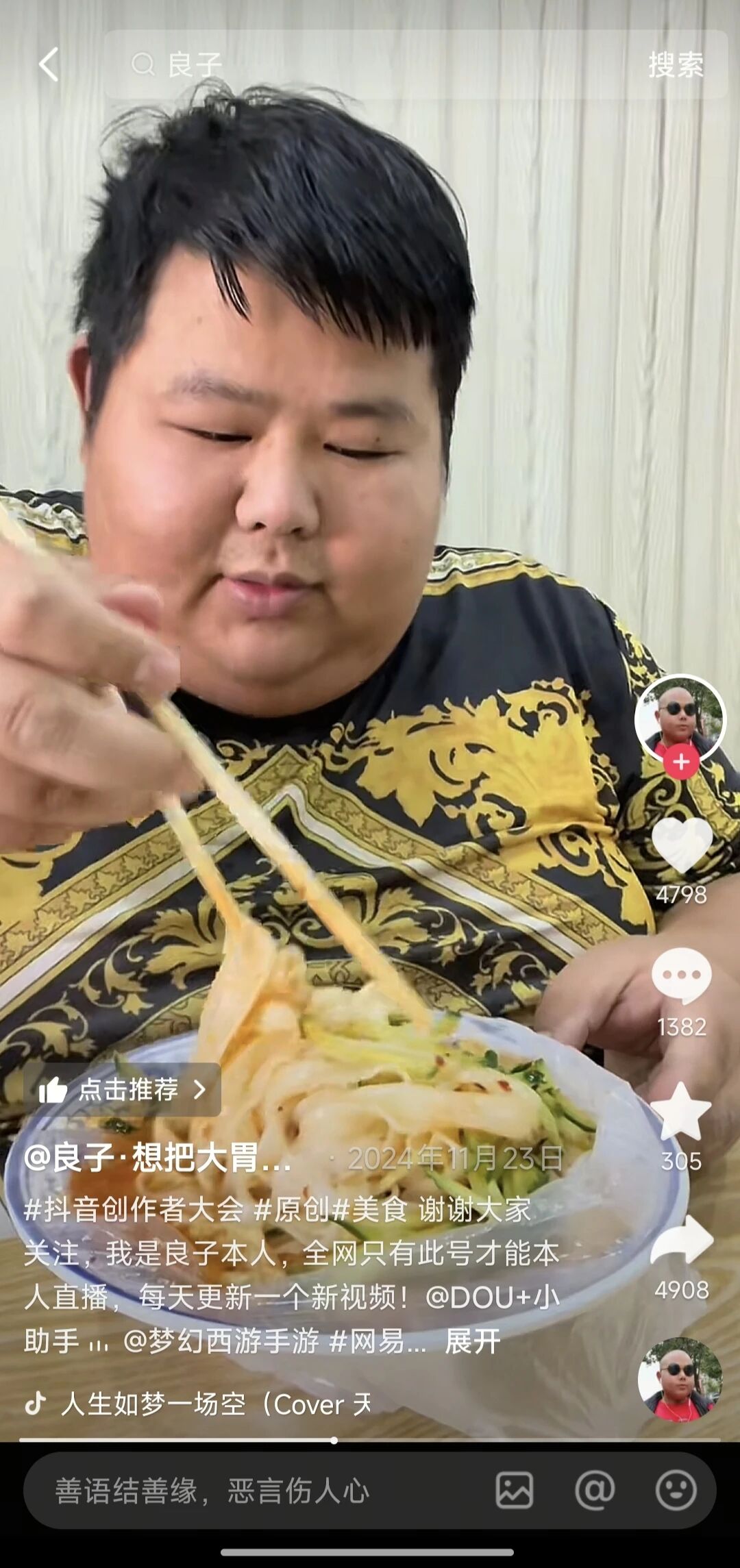Tap the 搜索 button

pyautogui.click(x=676, y=65)
